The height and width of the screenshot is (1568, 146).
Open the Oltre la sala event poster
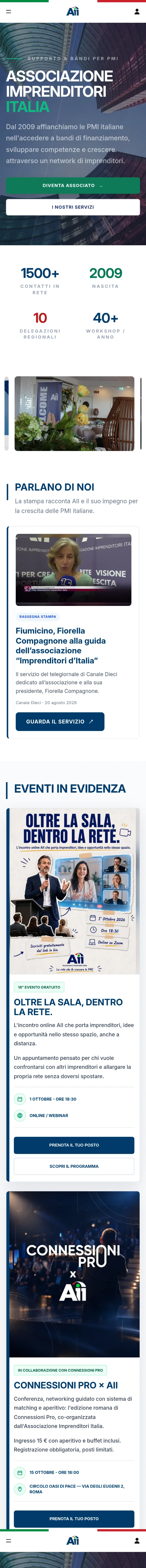(73, 891)
